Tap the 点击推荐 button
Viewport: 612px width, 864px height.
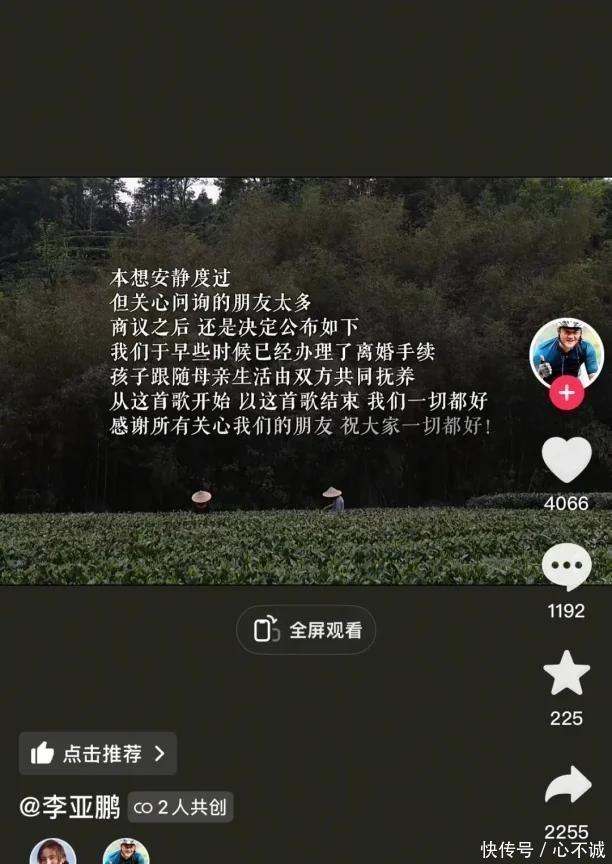98,753
